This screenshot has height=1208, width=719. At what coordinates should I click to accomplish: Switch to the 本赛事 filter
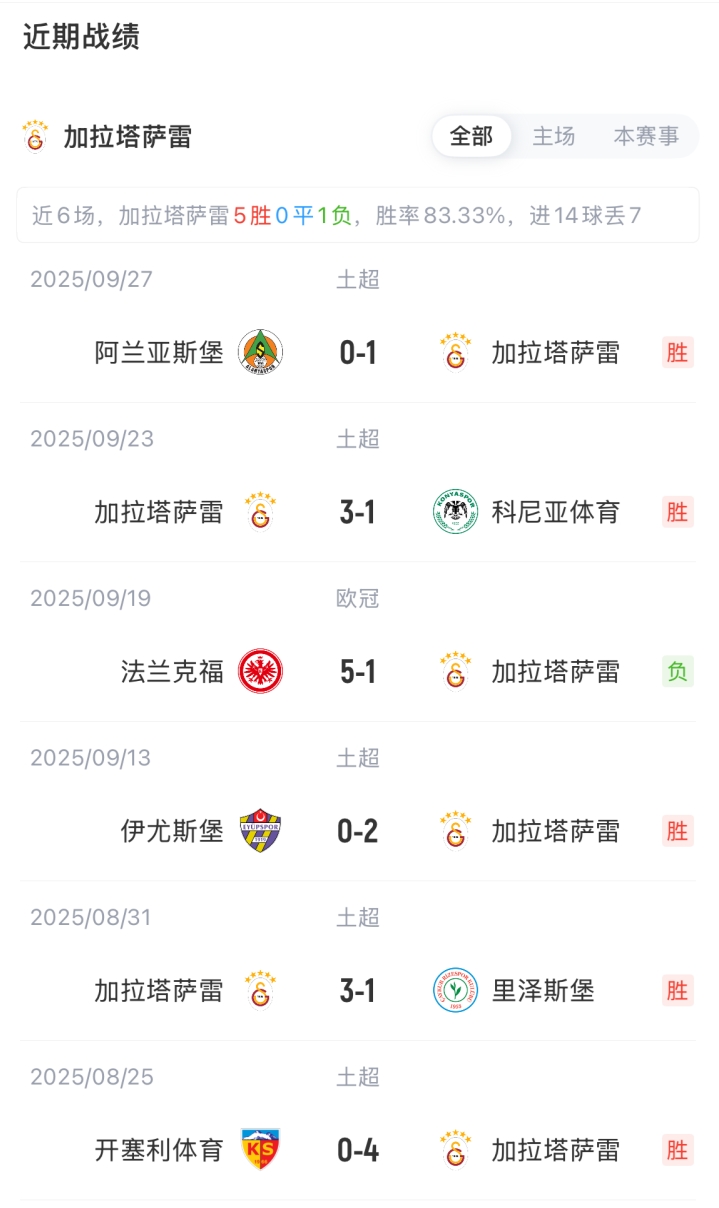[x=646, y=136]
